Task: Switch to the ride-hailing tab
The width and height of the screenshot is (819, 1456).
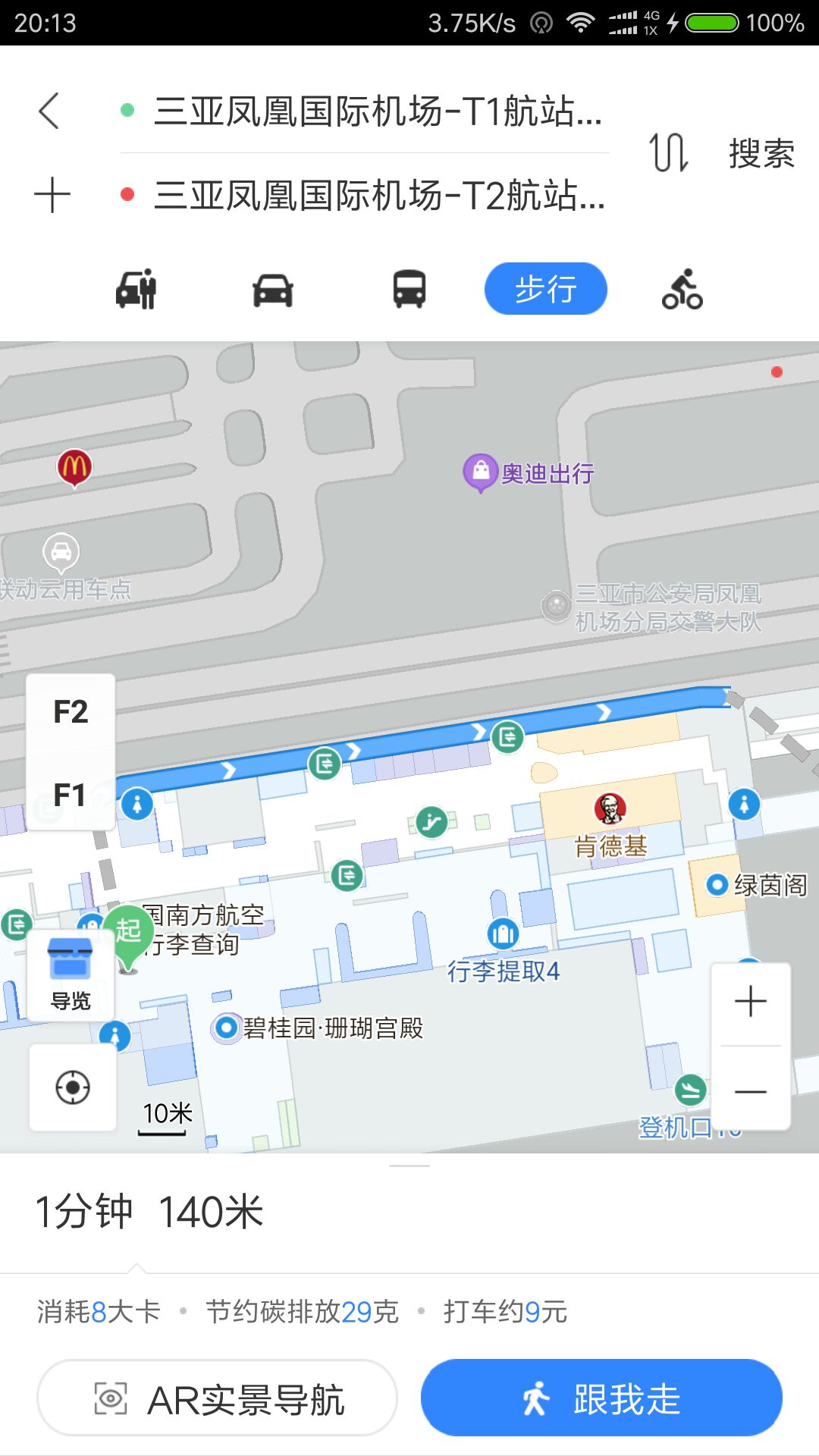Action: 136,289
